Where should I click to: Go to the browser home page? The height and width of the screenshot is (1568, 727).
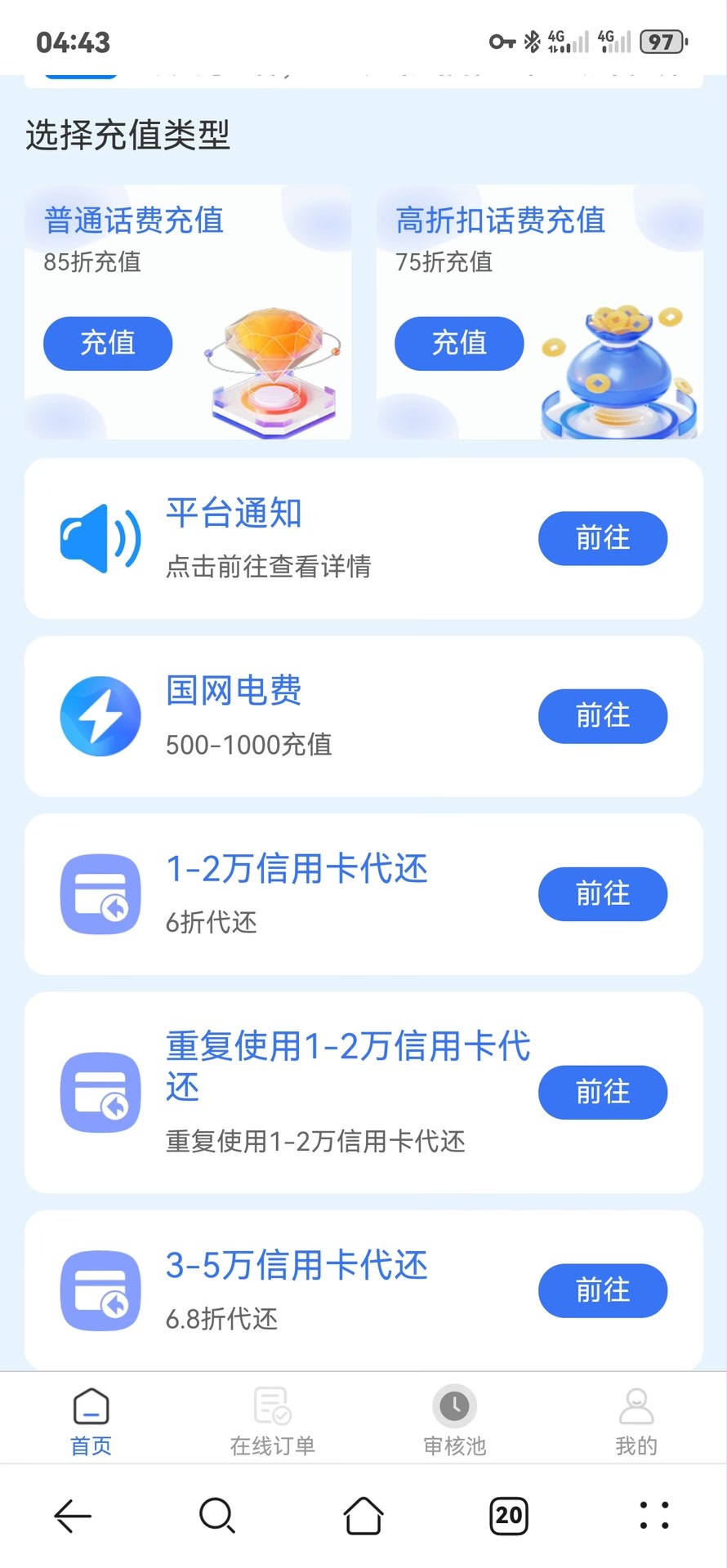[x=363, y=1516]
